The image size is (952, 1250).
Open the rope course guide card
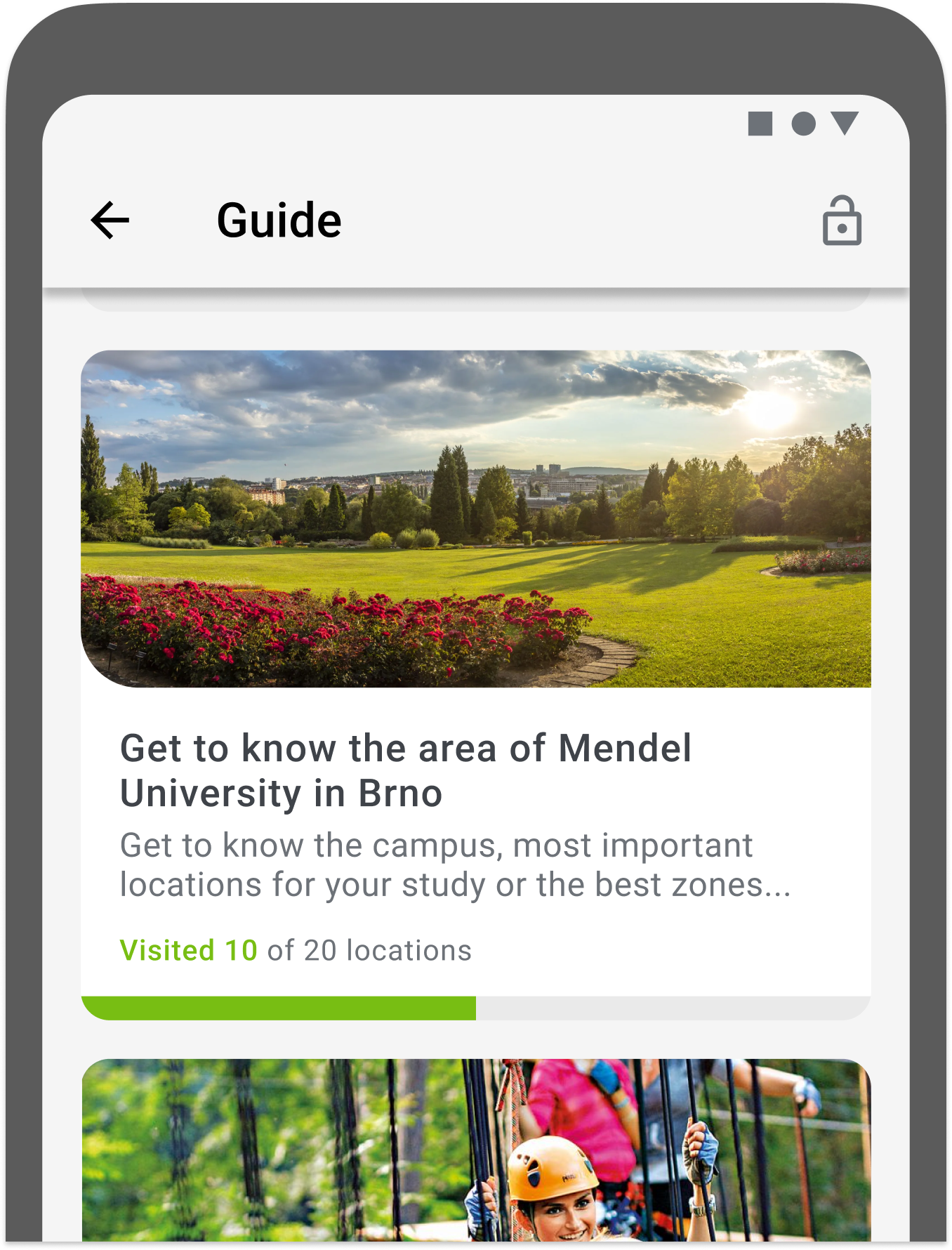point(475,1150)
